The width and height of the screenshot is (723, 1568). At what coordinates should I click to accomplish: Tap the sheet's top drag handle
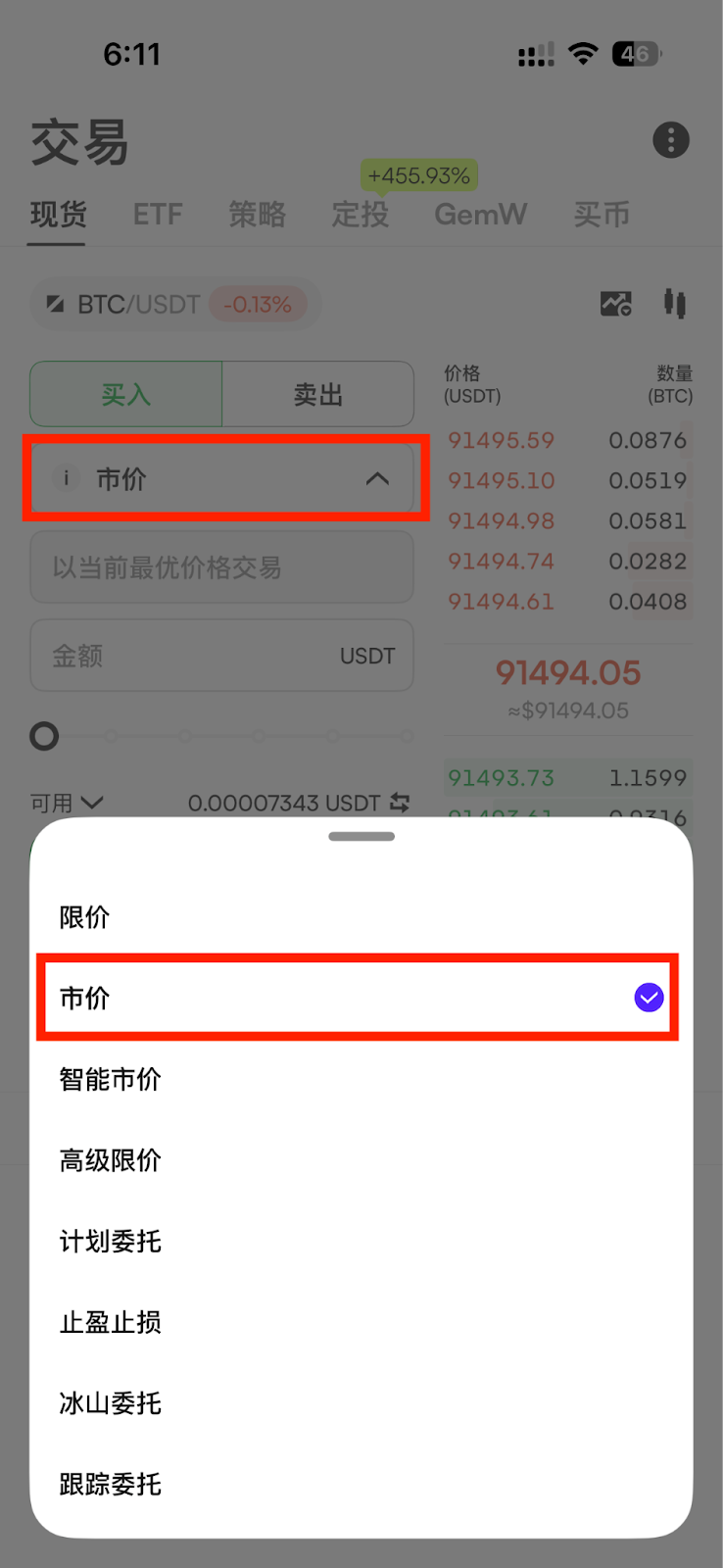click(361, 837)
